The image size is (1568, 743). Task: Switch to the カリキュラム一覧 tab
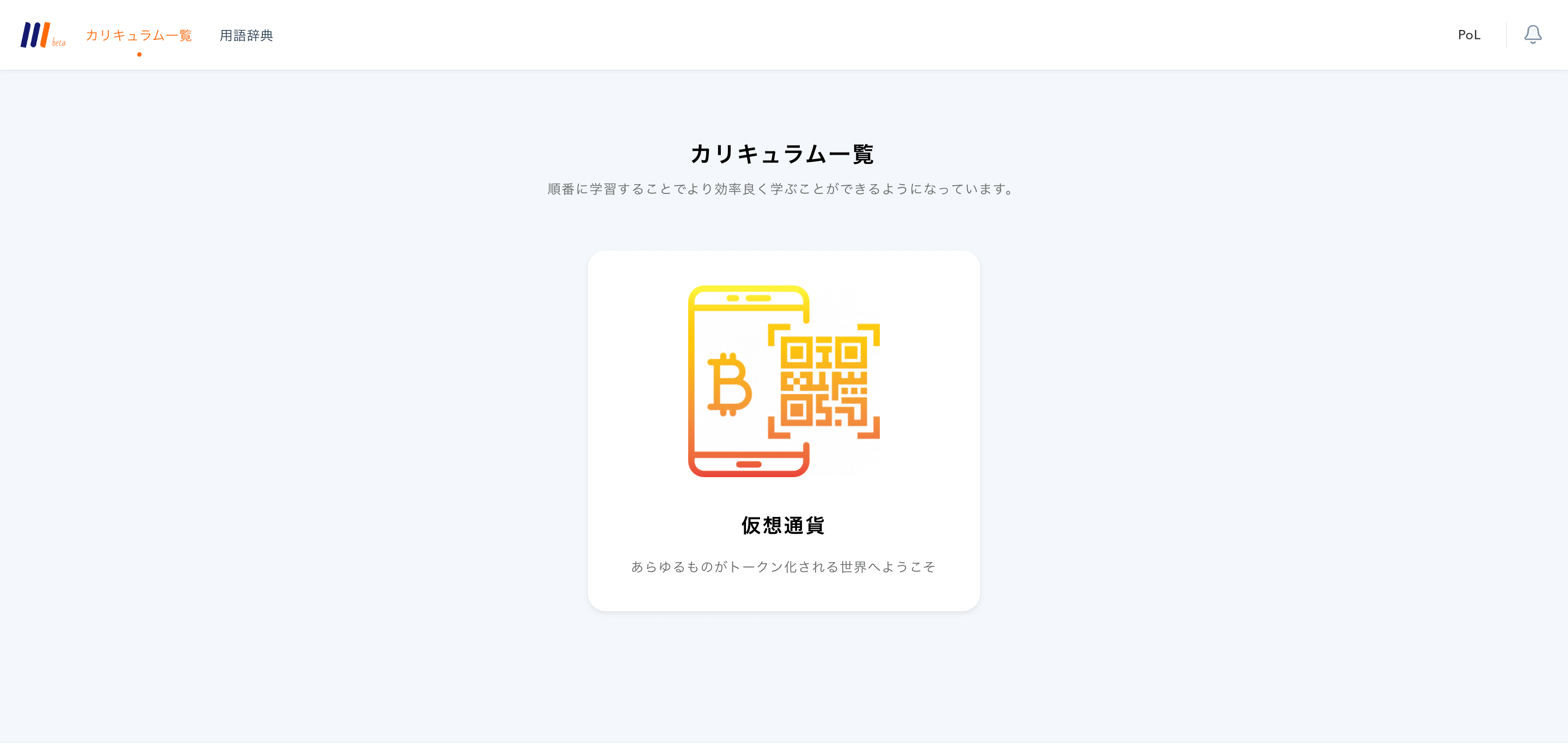click(139, 35)
